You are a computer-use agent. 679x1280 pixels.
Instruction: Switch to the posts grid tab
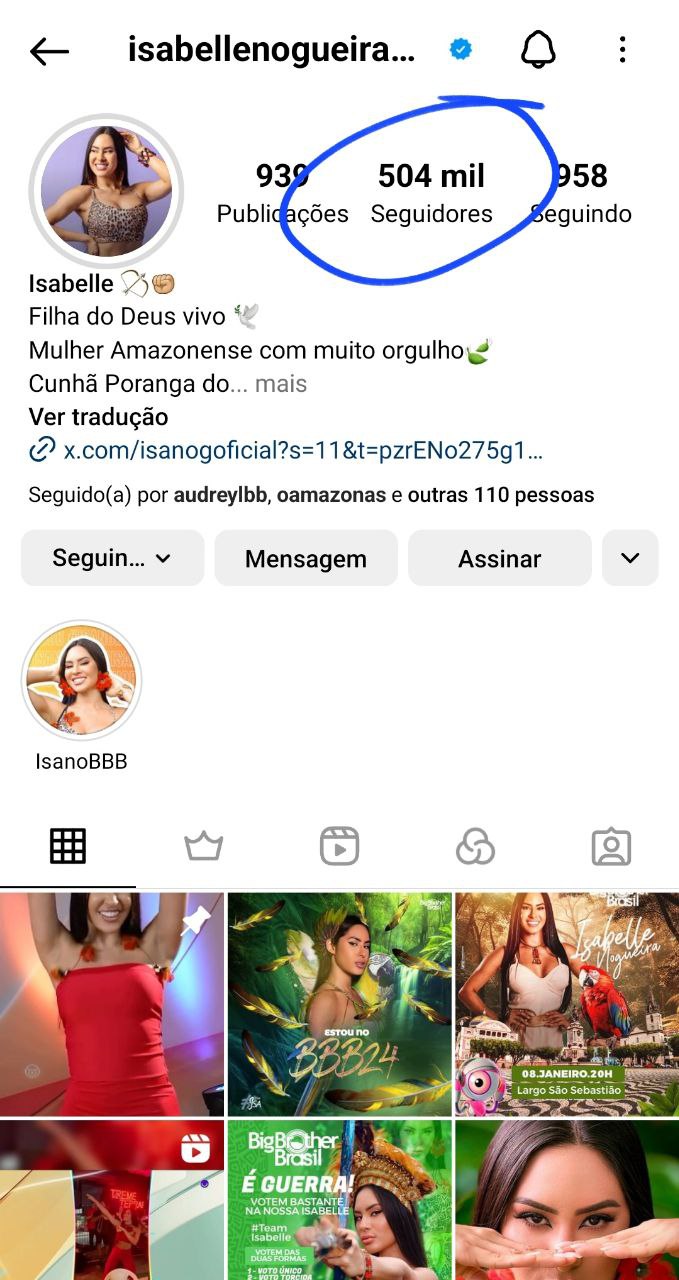pos(68,847)
